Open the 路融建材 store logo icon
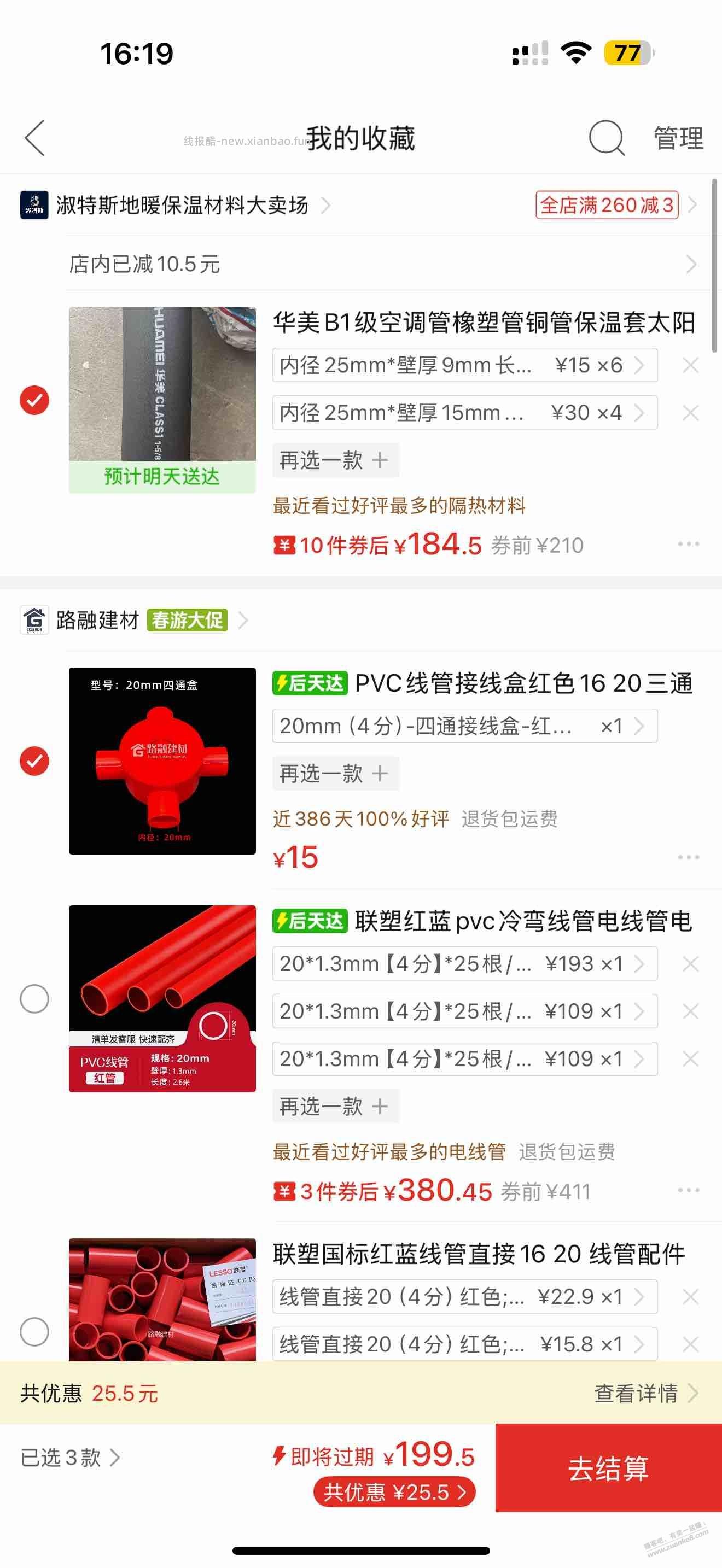 click(33, 621)
